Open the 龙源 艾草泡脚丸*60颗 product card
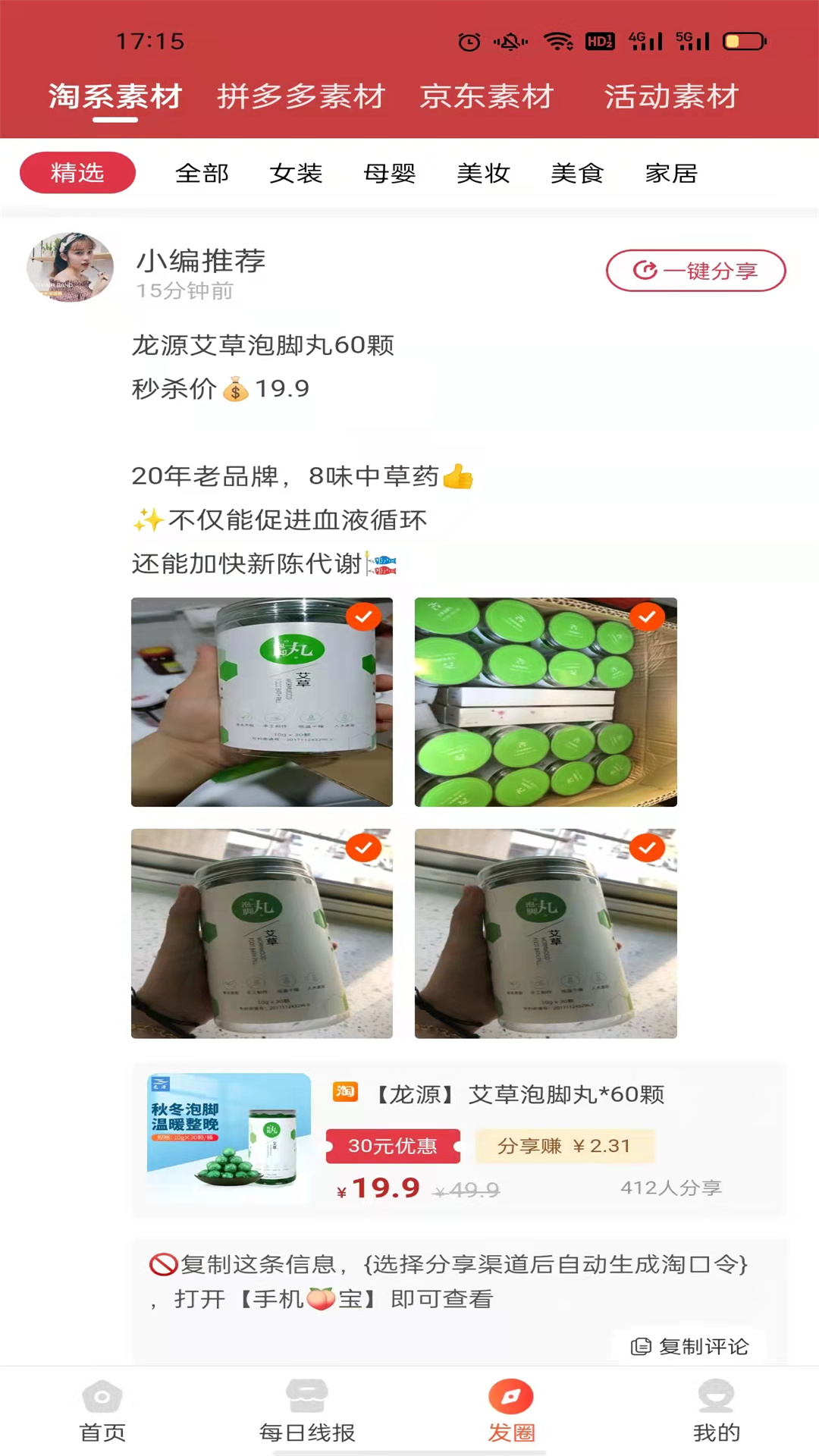The height and width of the screenshot is (1456, 819). pos(459,1138)
